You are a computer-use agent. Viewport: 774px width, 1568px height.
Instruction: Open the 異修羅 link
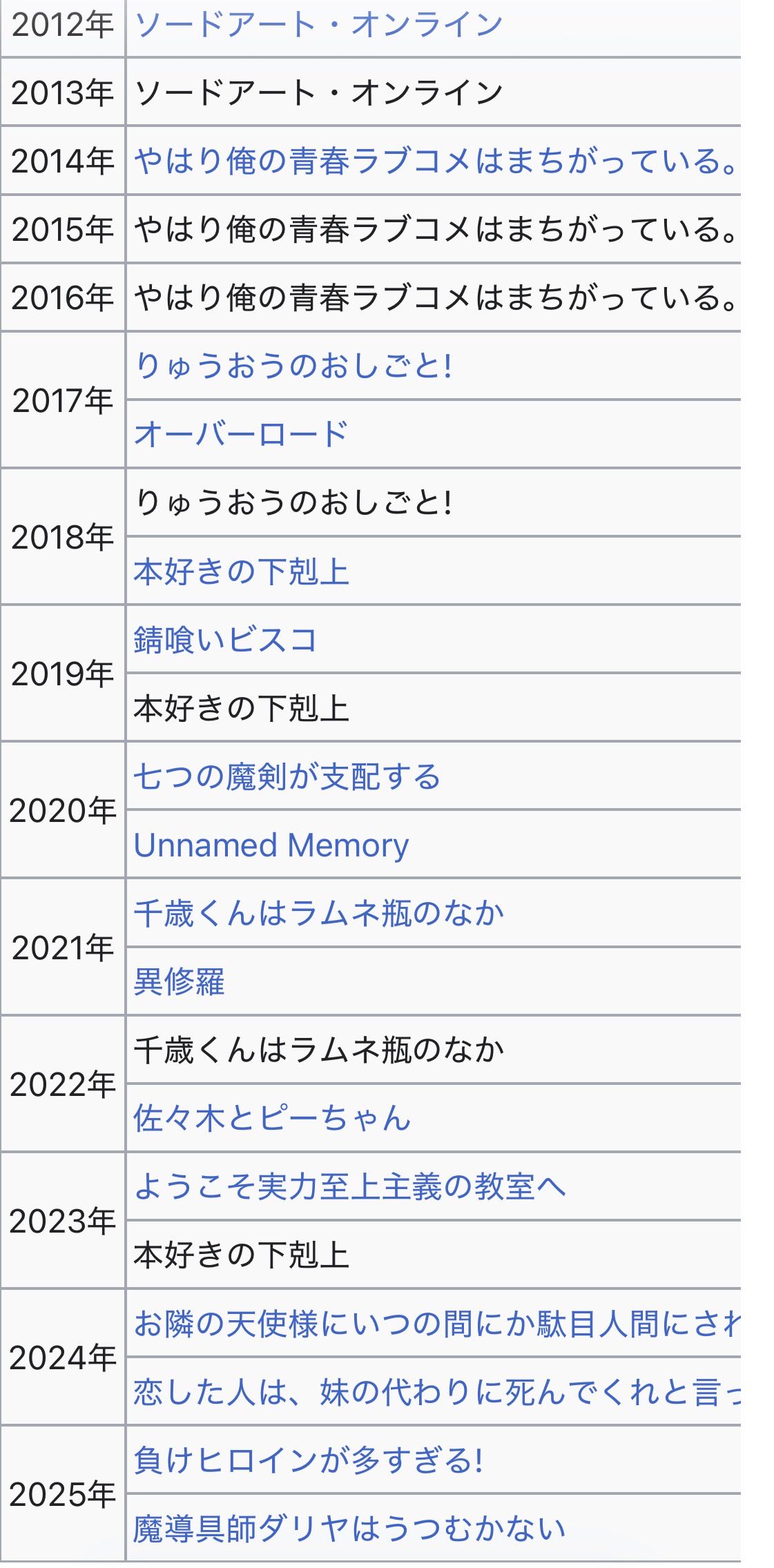click(179, 982)
